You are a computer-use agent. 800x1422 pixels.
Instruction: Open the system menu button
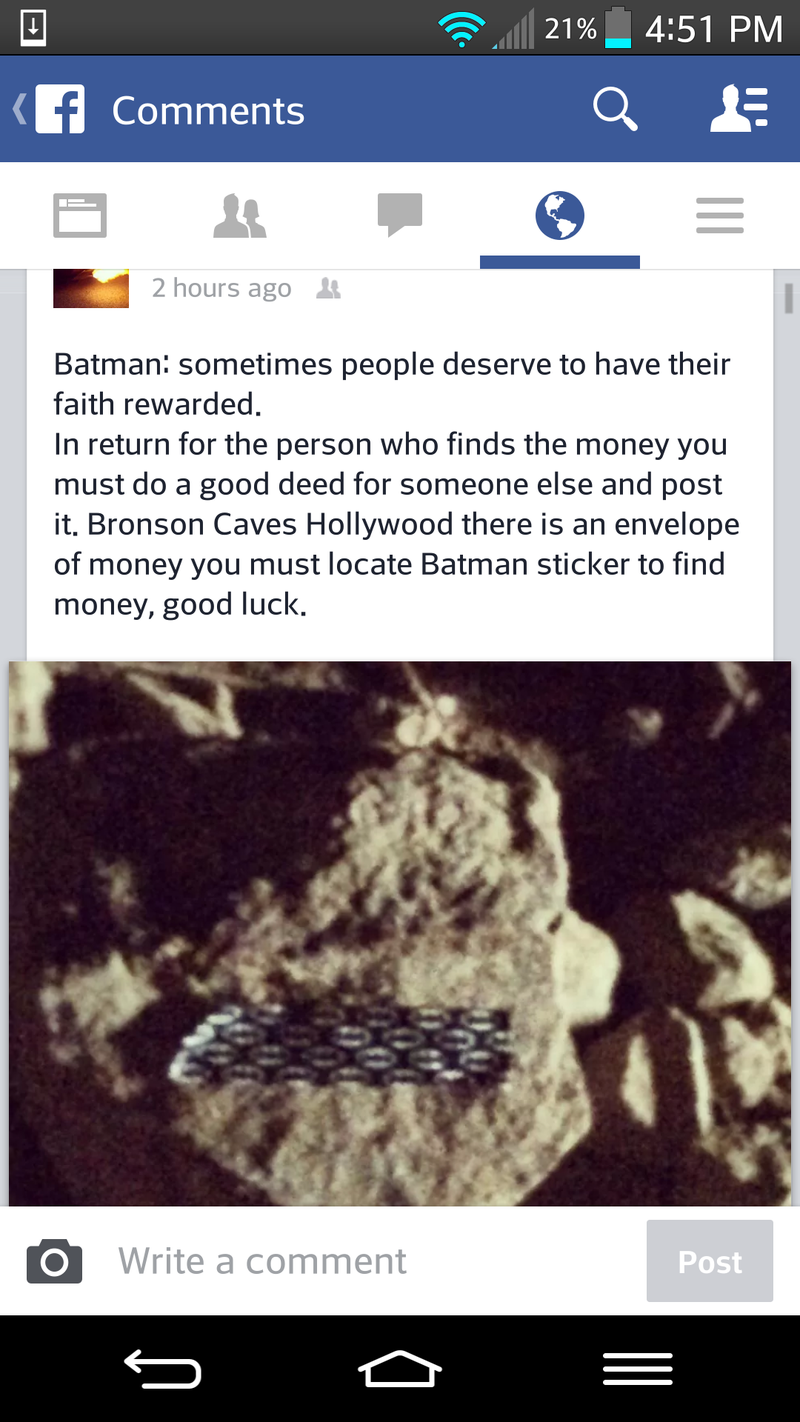point(638,1369)
